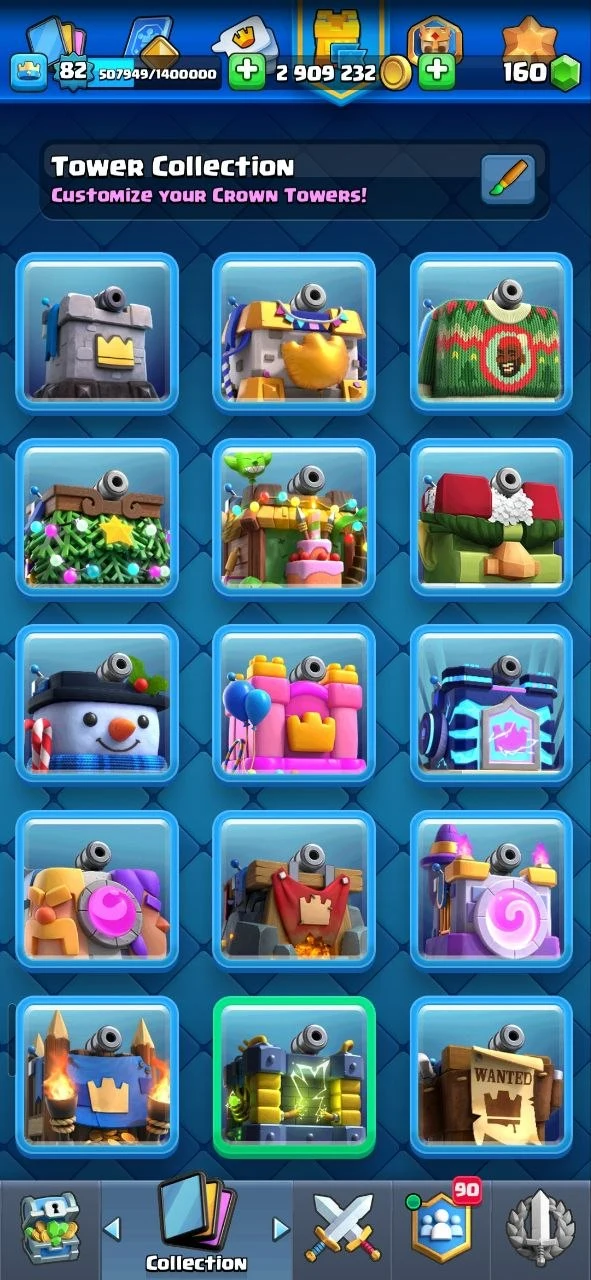Screen dimensions: 591x1280
Task: Tap the left arrow next to Collection
Action: pos(113,1229)
